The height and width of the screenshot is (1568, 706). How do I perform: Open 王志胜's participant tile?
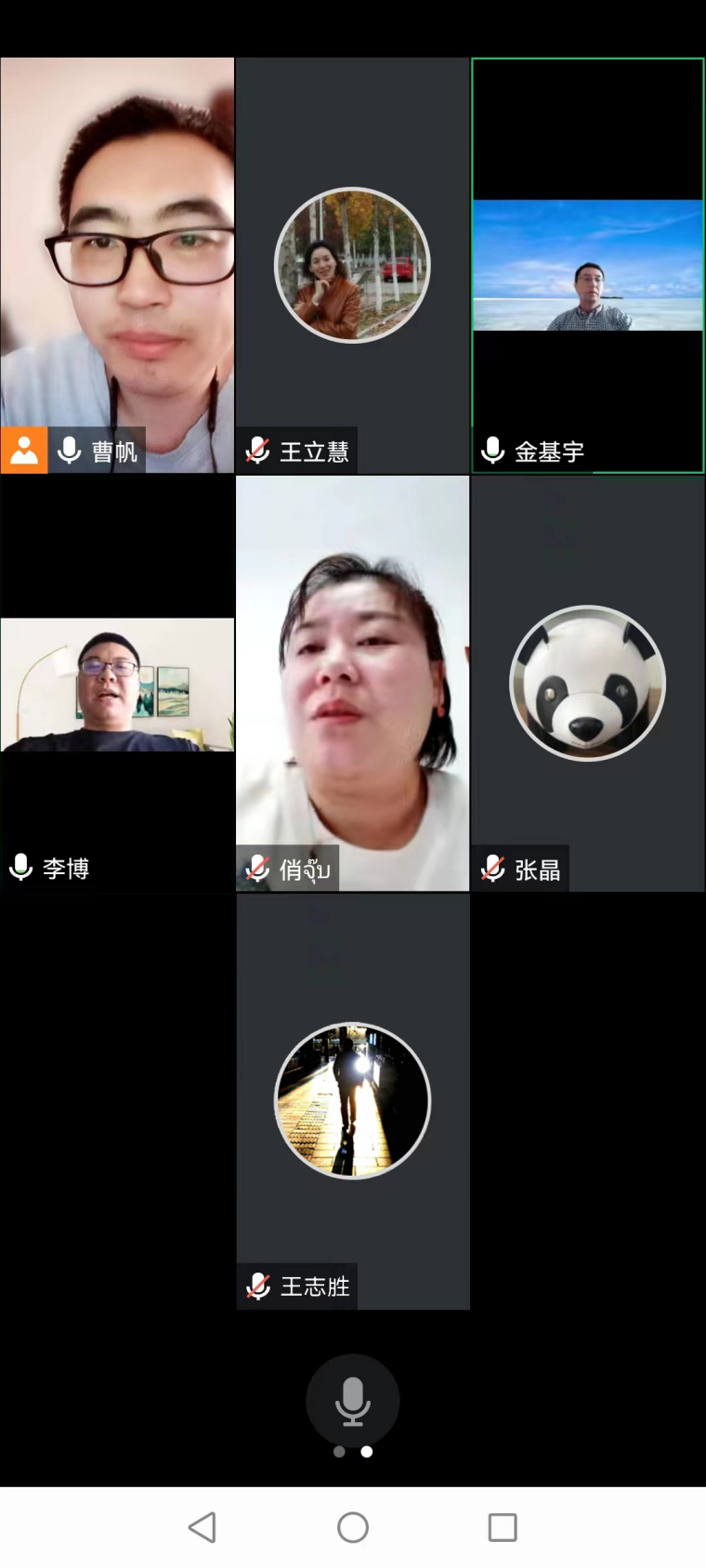click(x=352, y=1101)
